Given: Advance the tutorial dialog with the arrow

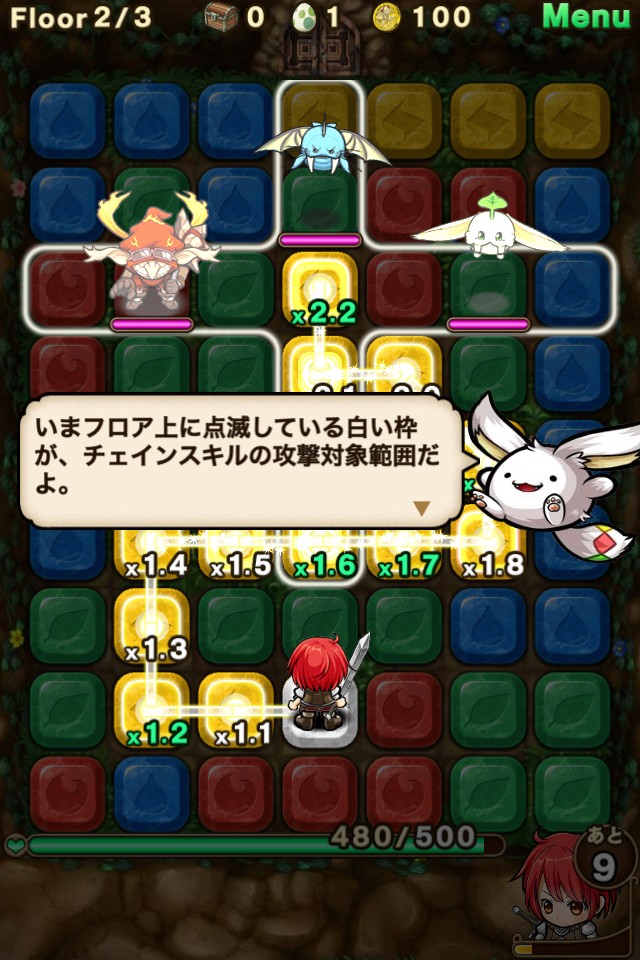Looking at the screenshot, I should pyautogui.click(x=422, y=508).
